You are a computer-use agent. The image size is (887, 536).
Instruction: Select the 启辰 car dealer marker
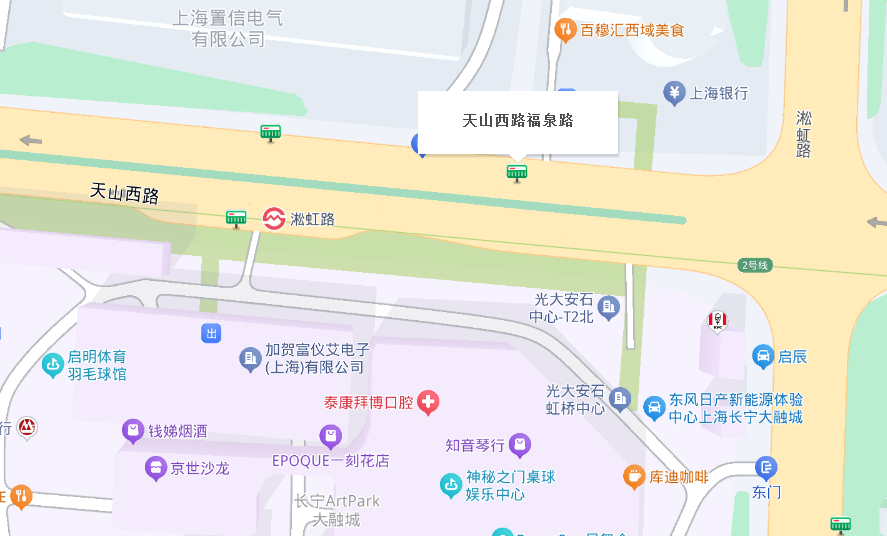point(763,356)
